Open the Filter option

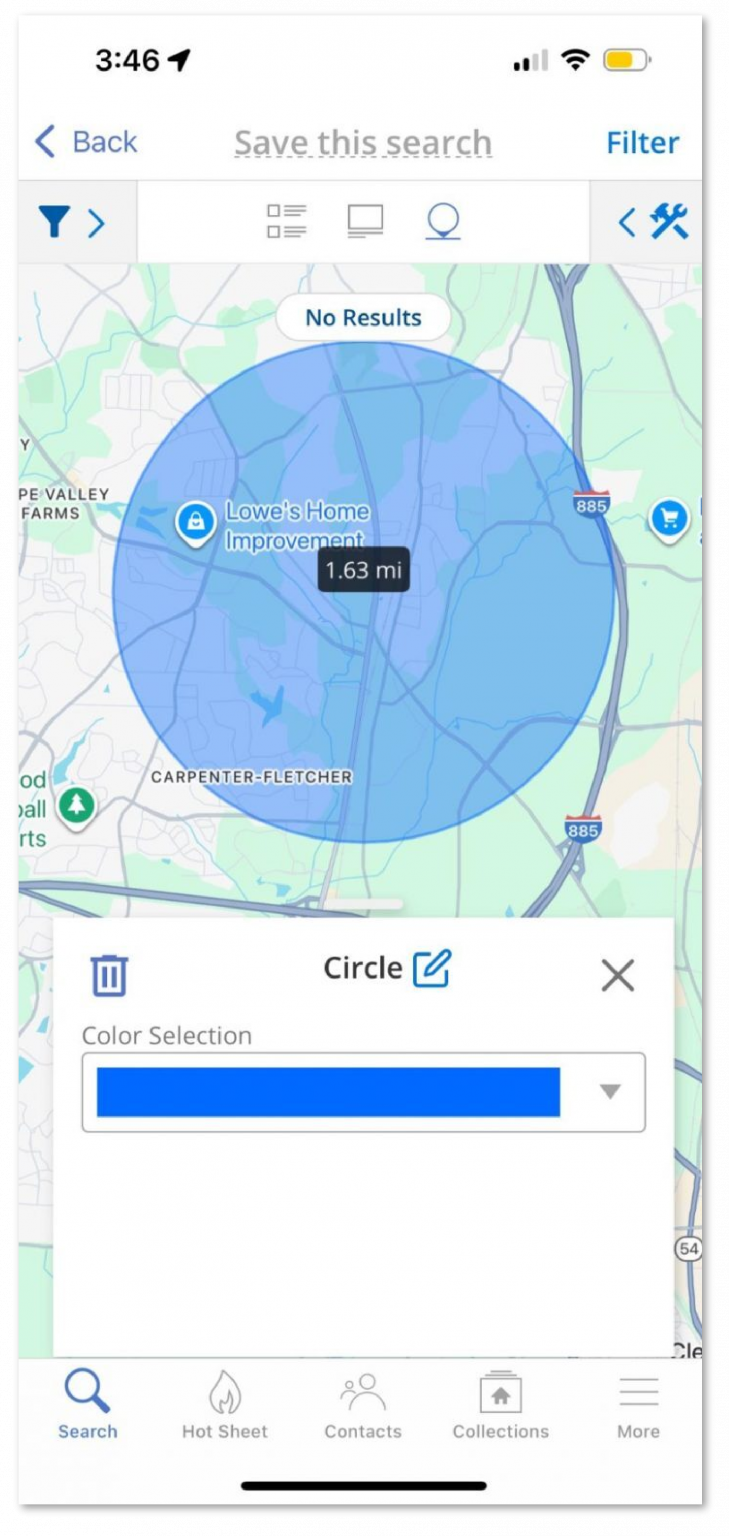[642, 143]
